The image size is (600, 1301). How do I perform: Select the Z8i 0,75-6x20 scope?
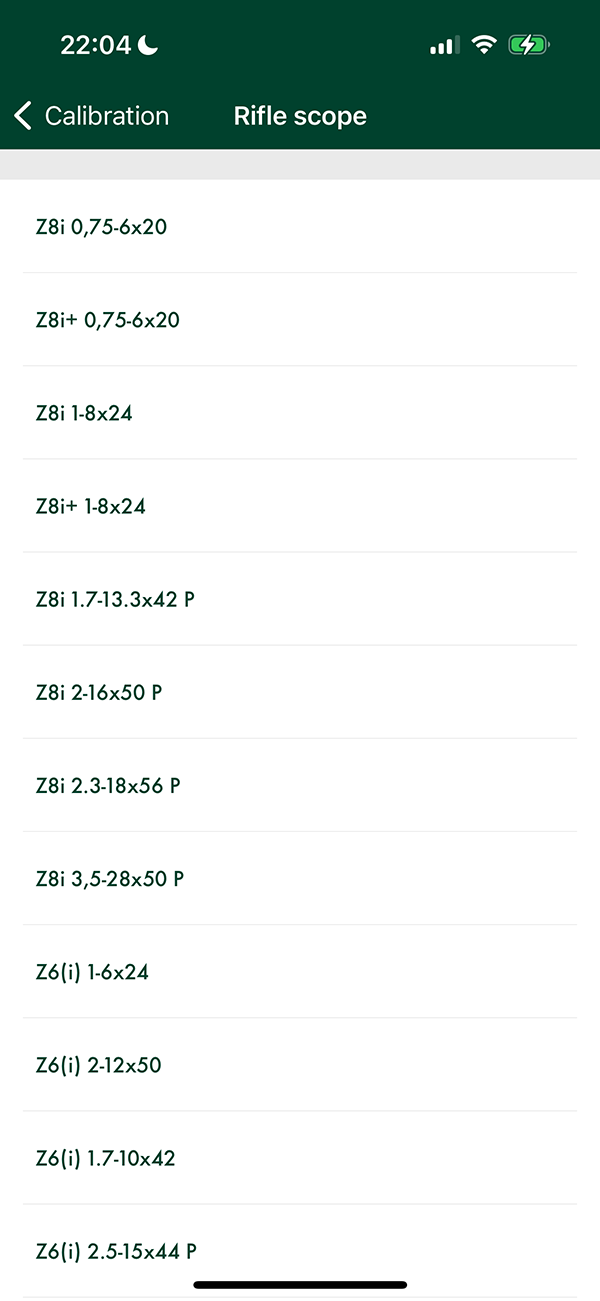300,227
